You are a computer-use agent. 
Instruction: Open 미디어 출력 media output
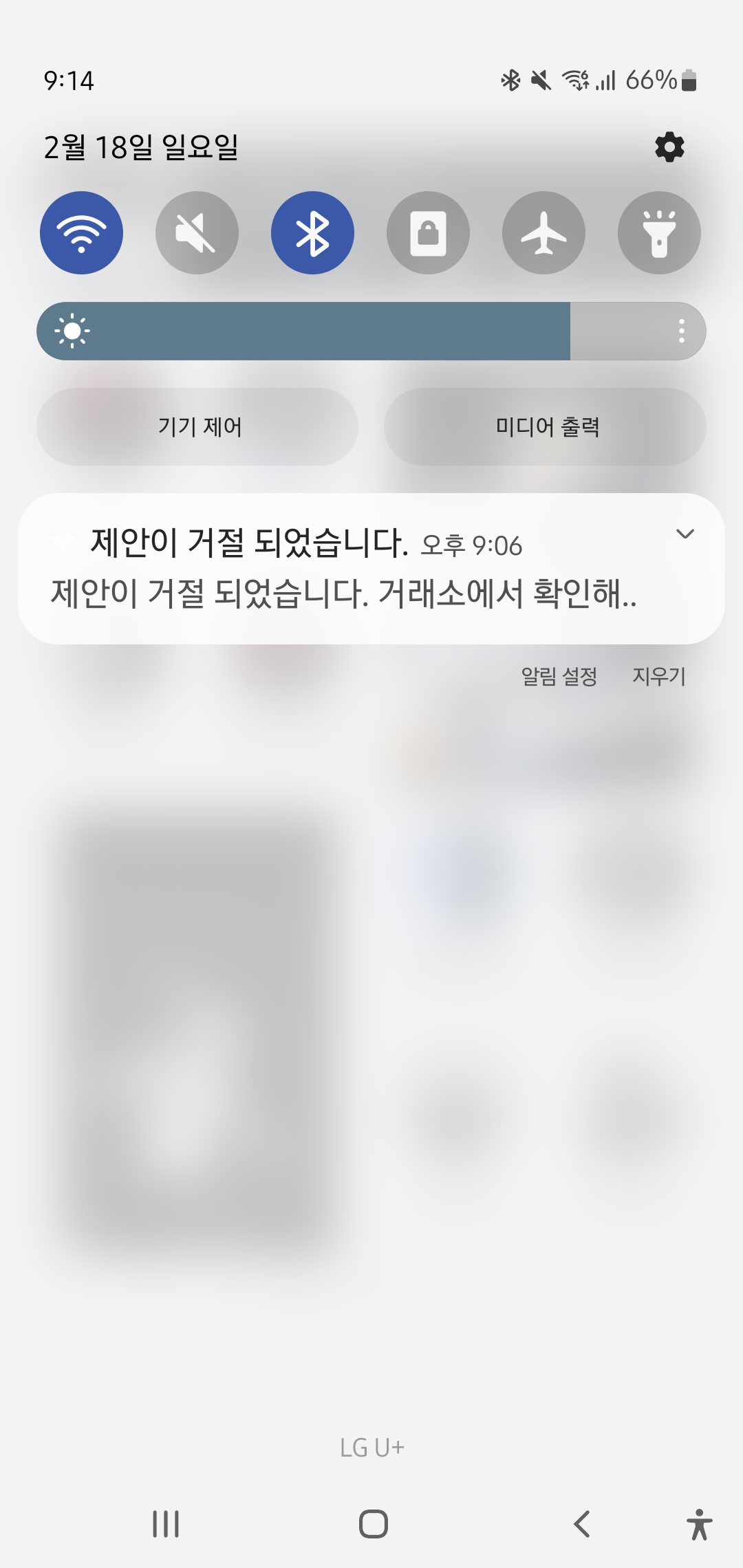point(546,427)
